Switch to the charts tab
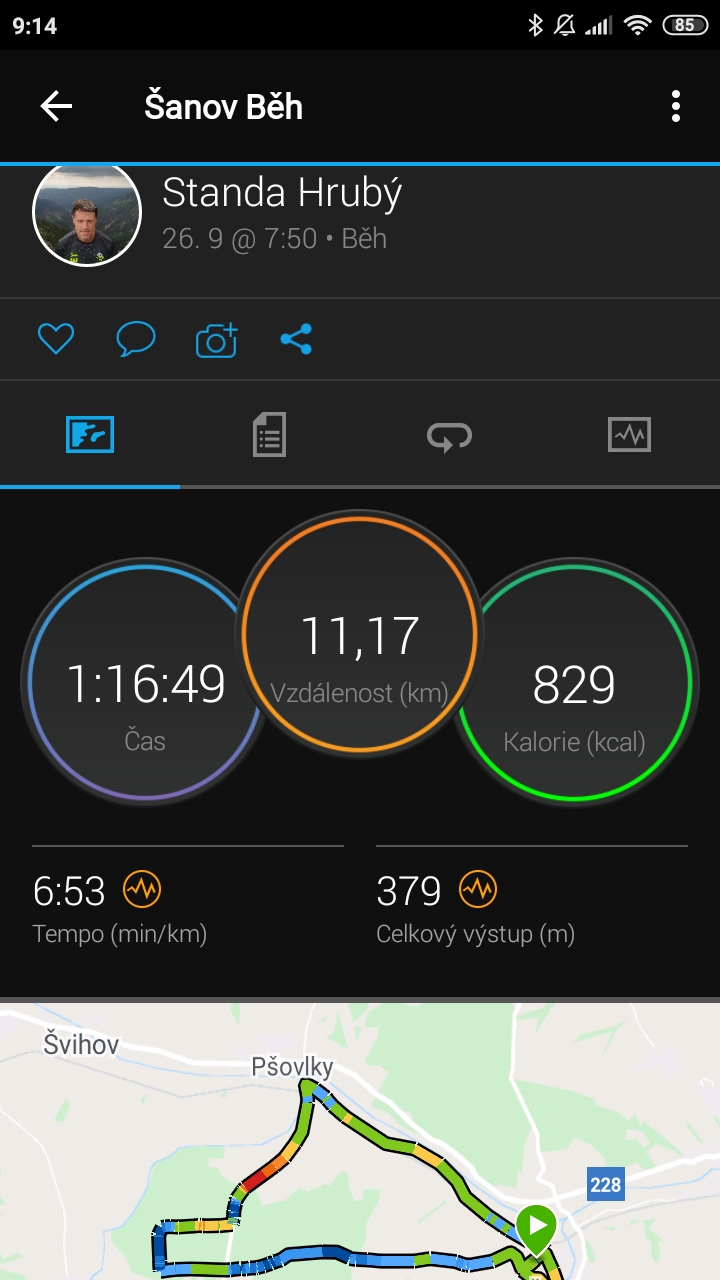The height and width of the screenshot is (1280, 720). point(629,435)
